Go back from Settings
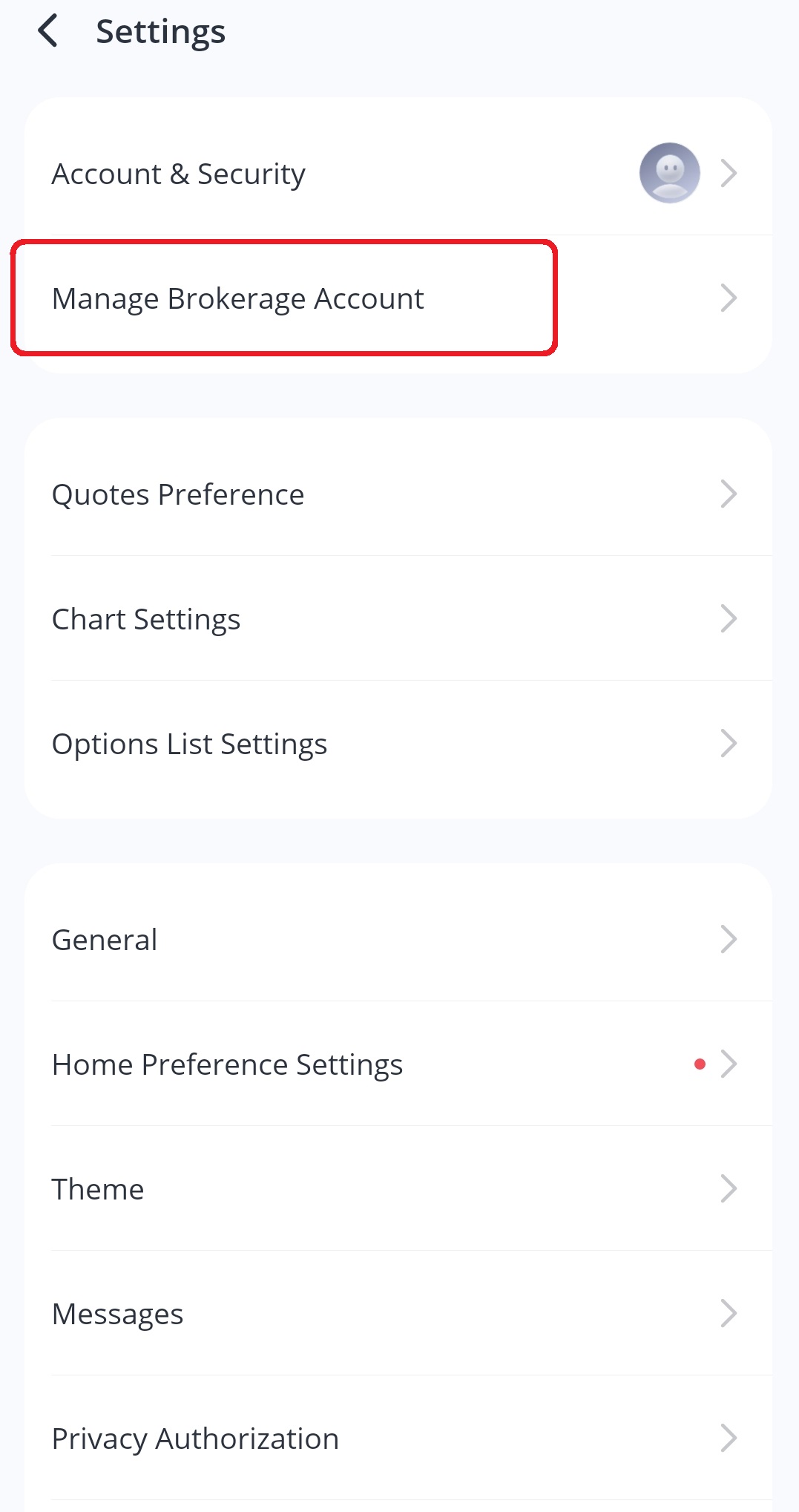This screenshot has height=1512, width=799. click(48, 32)
